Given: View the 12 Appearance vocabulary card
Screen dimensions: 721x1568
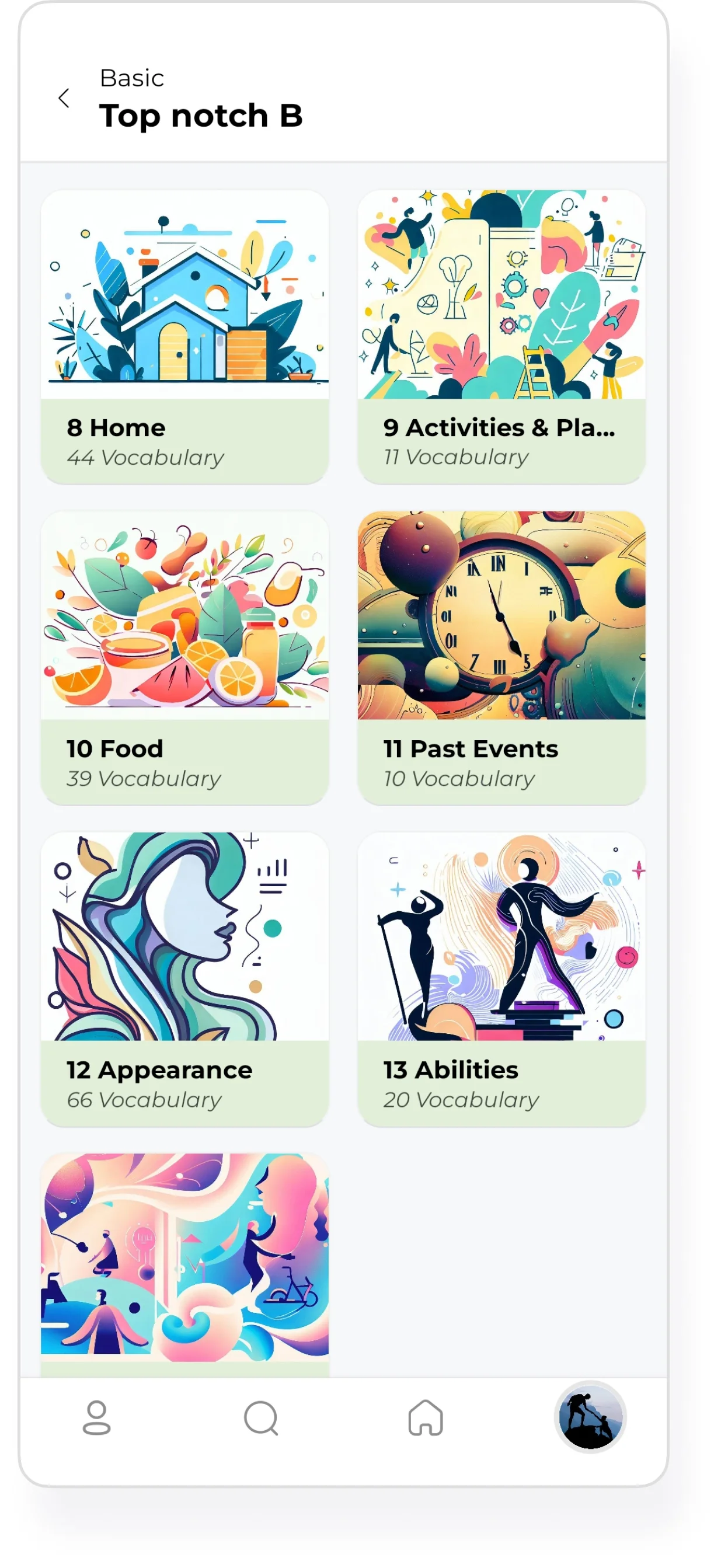Looking at the screenshot, I should [184, 978].
